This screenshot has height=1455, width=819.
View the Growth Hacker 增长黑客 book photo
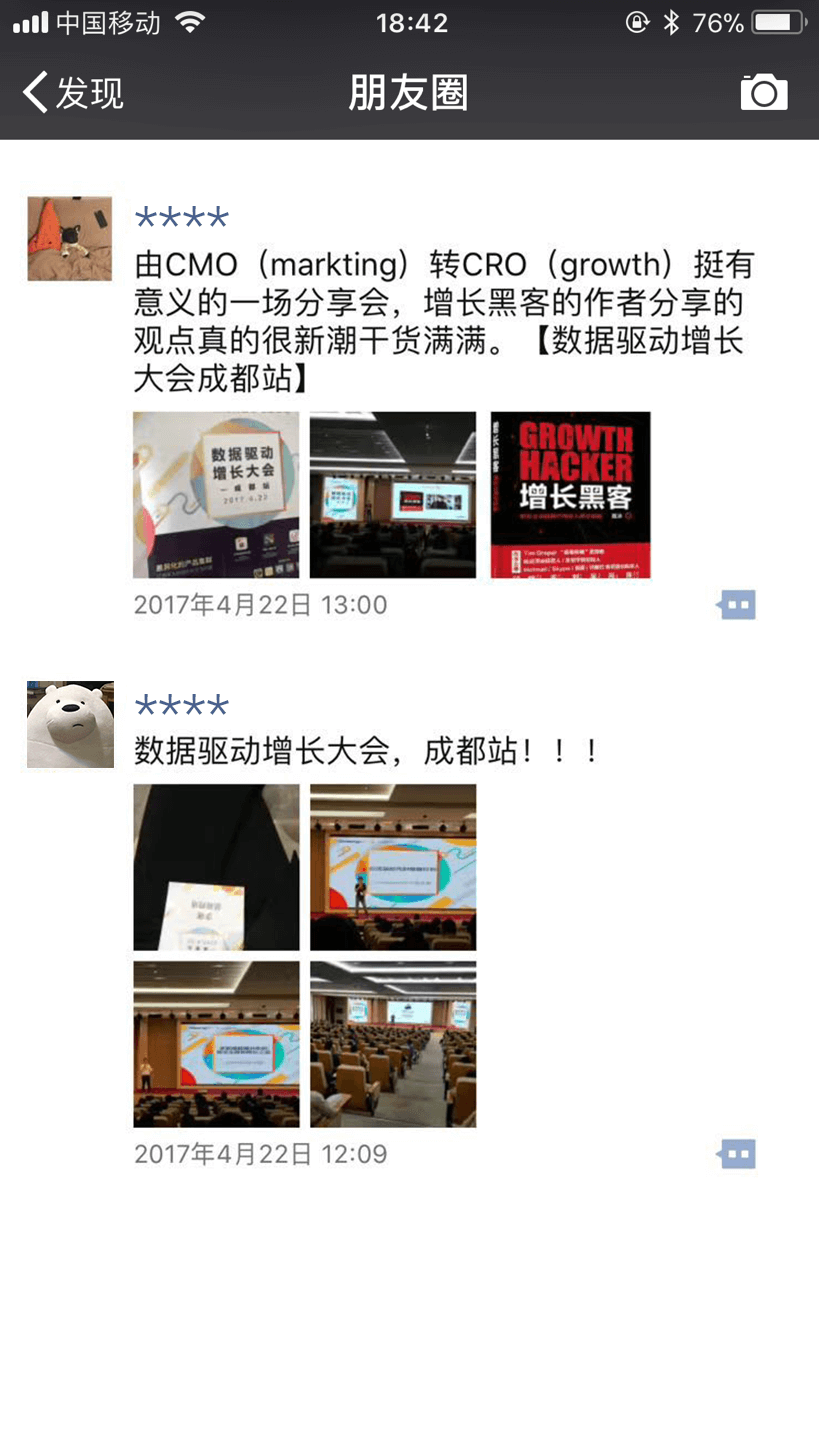tap(570, 495)
